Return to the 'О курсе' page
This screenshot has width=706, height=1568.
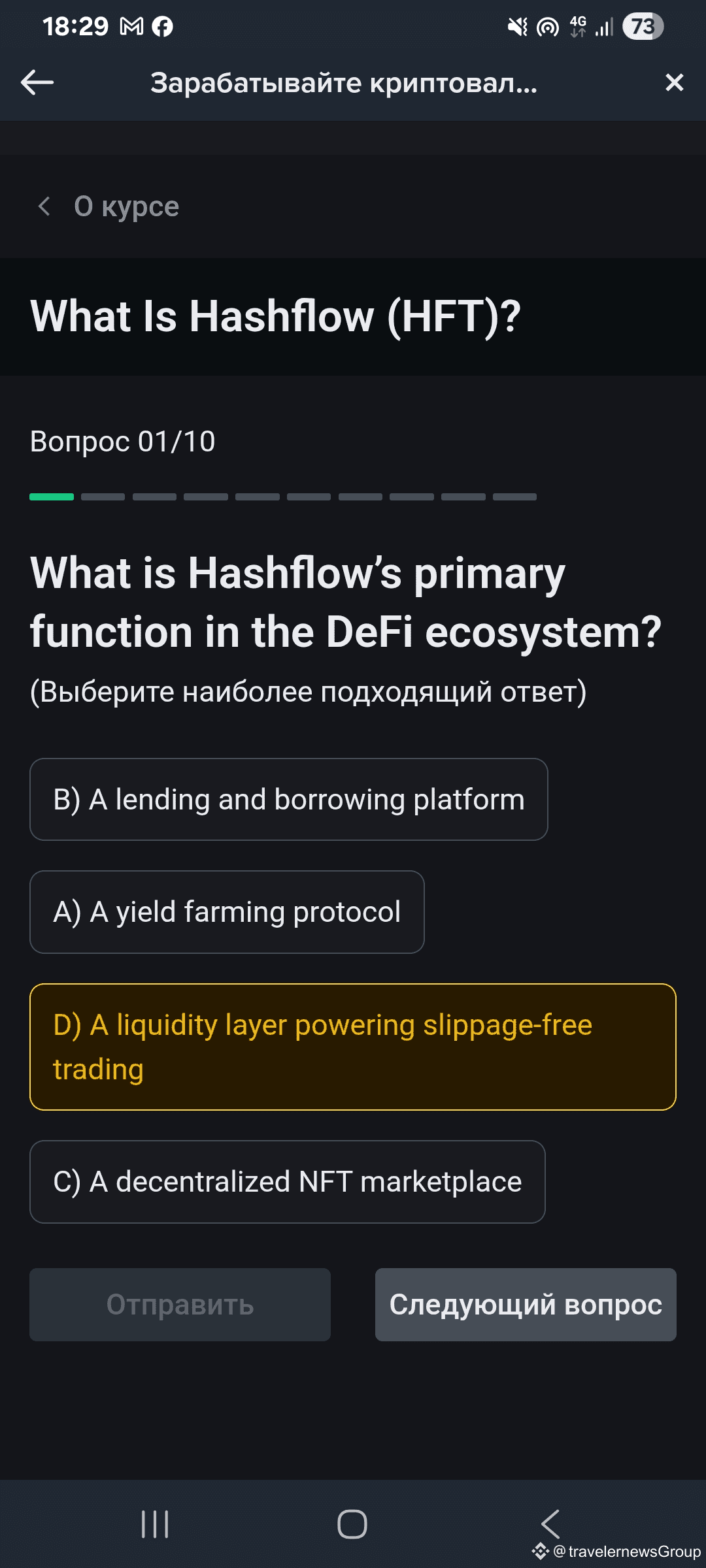tap(108, 206)
